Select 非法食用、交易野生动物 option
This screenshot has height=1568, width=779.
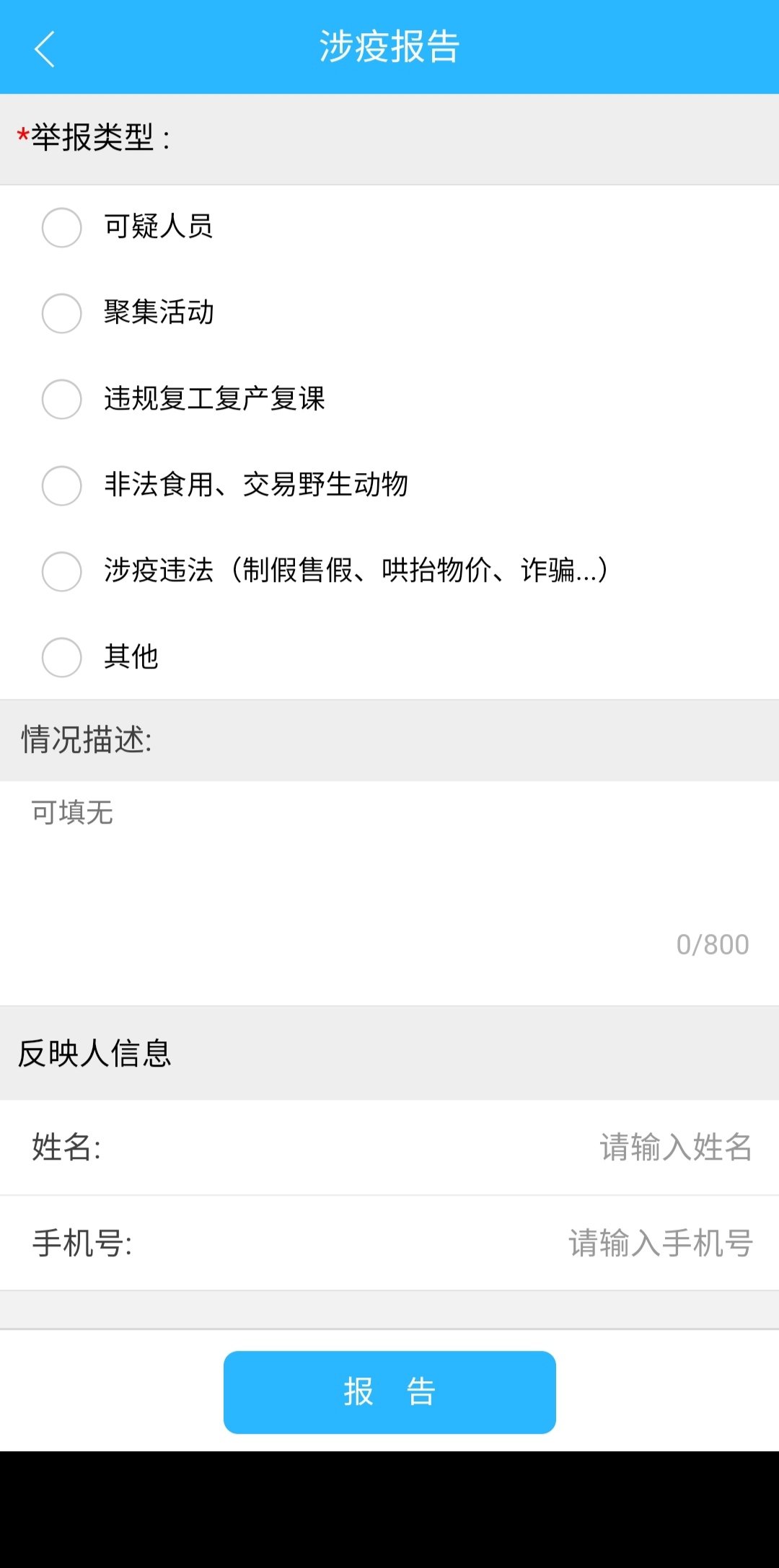tap(62, 485)
